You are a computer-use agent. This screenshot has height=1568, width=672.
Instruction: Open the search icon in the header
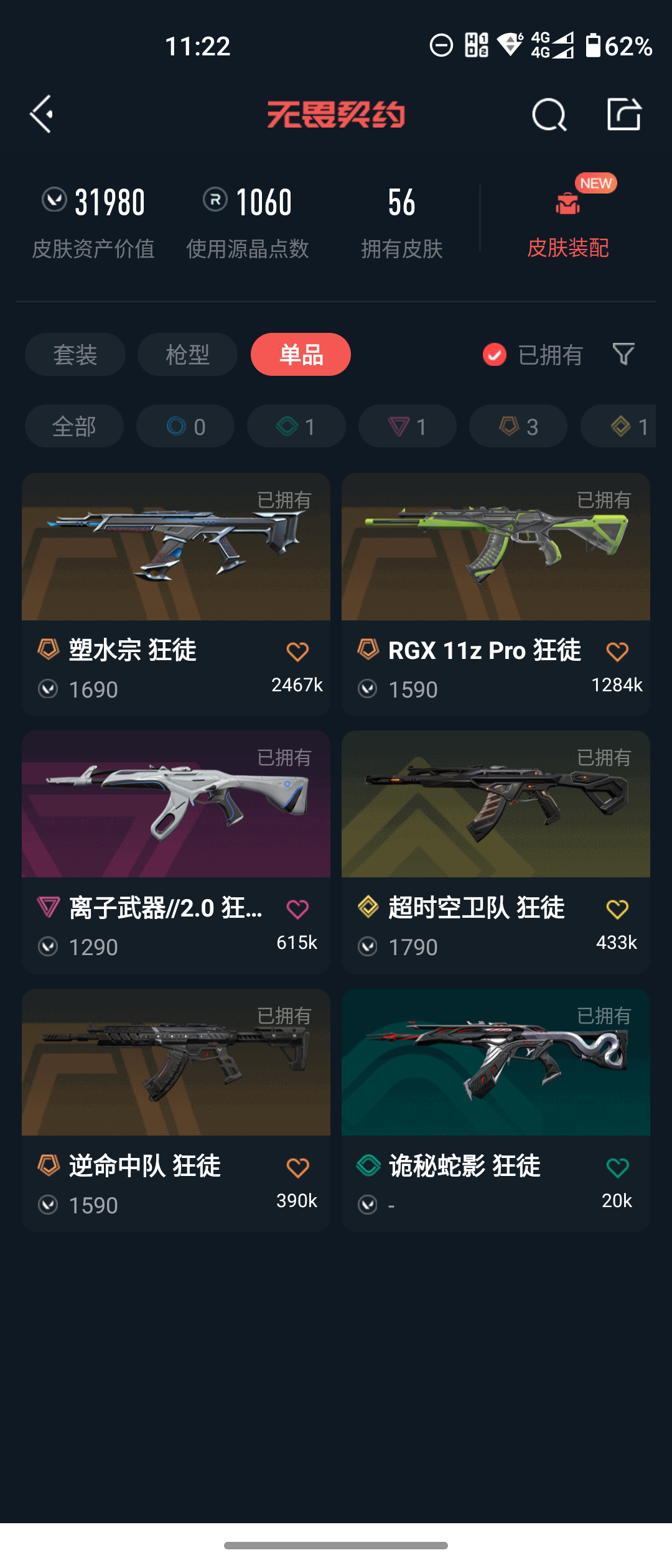coord(549,114)
